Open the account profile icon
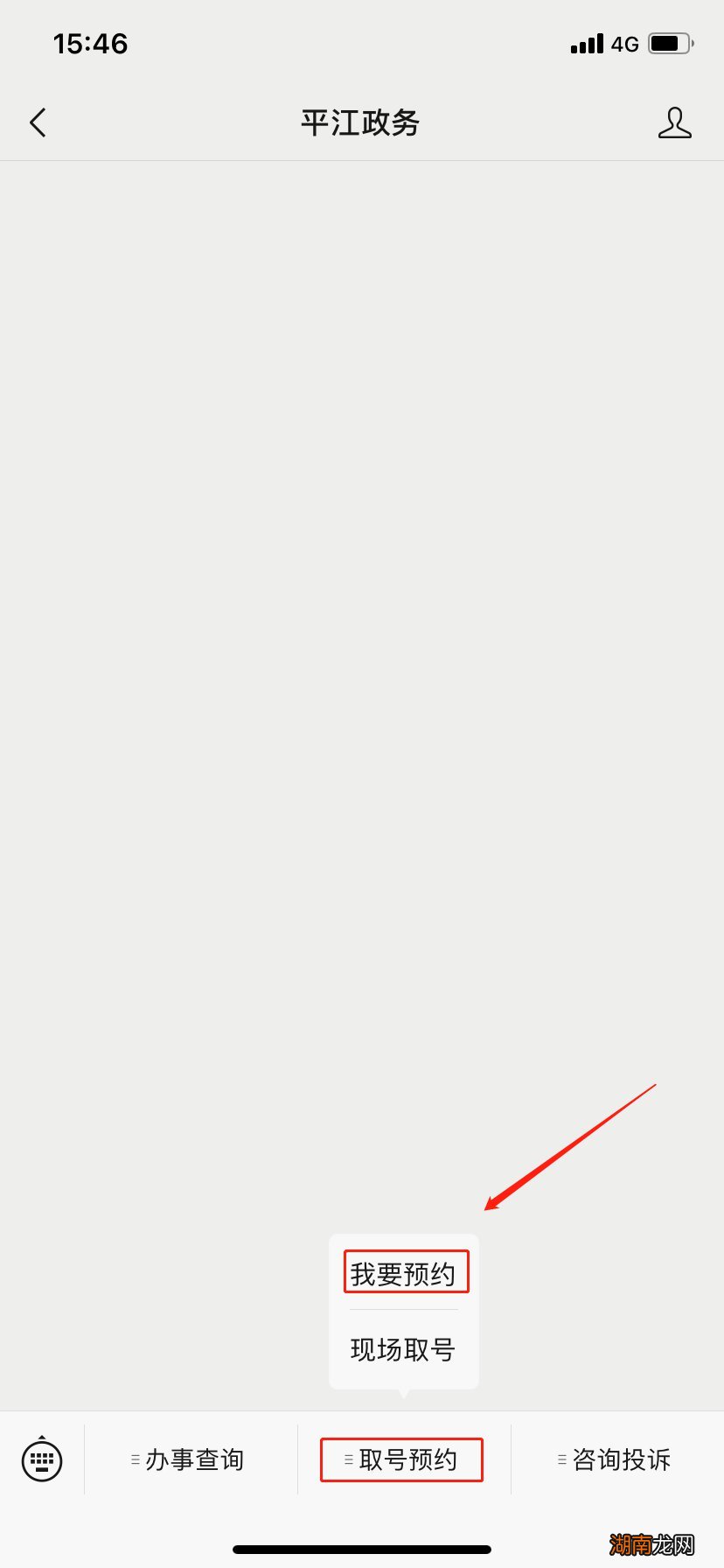 [x=674, y=123]
